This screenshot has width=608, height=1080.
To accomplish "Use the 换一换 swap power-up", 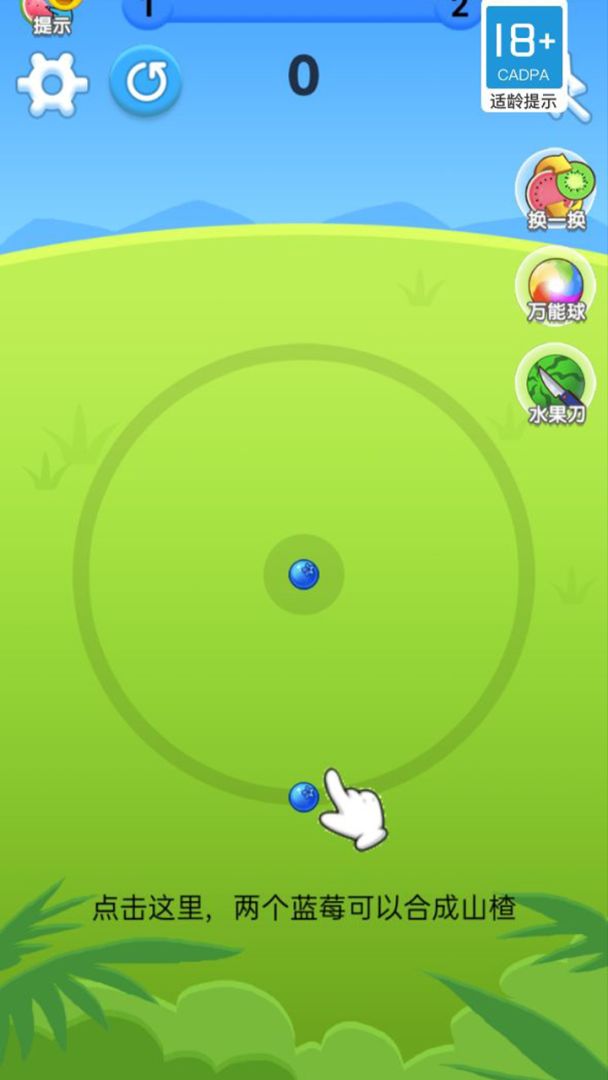I will 555,192.
